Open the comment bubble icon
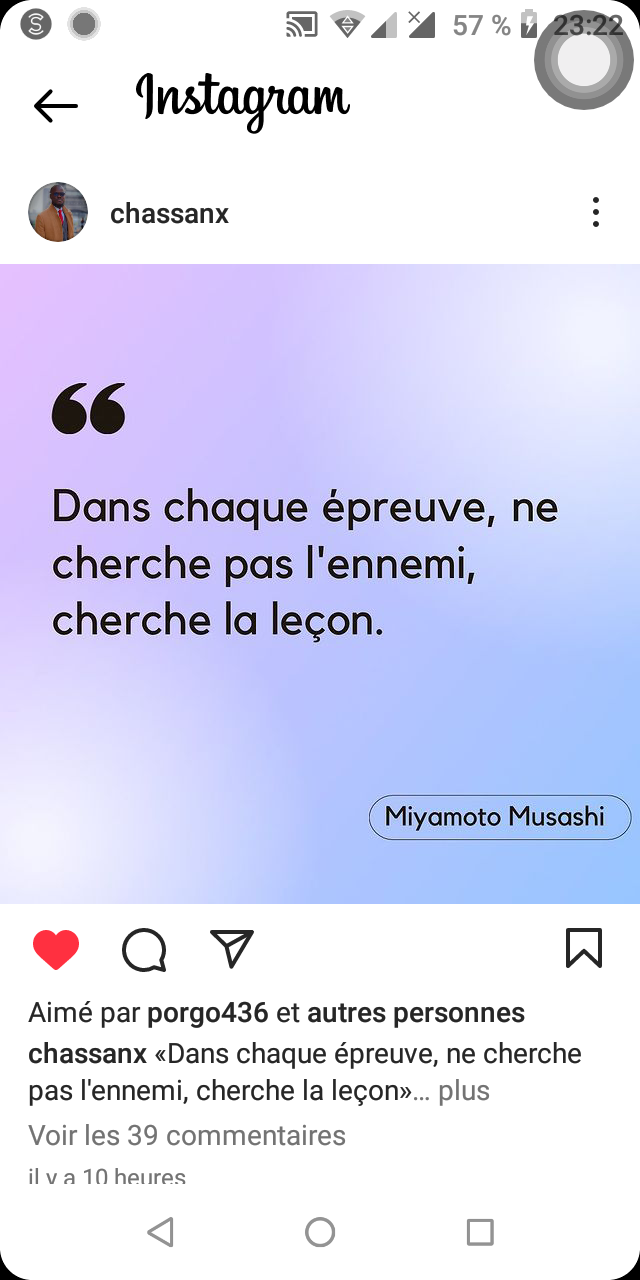Image resolution: width=640 pixels, height=1280 pixels. [x=144, y=949]
